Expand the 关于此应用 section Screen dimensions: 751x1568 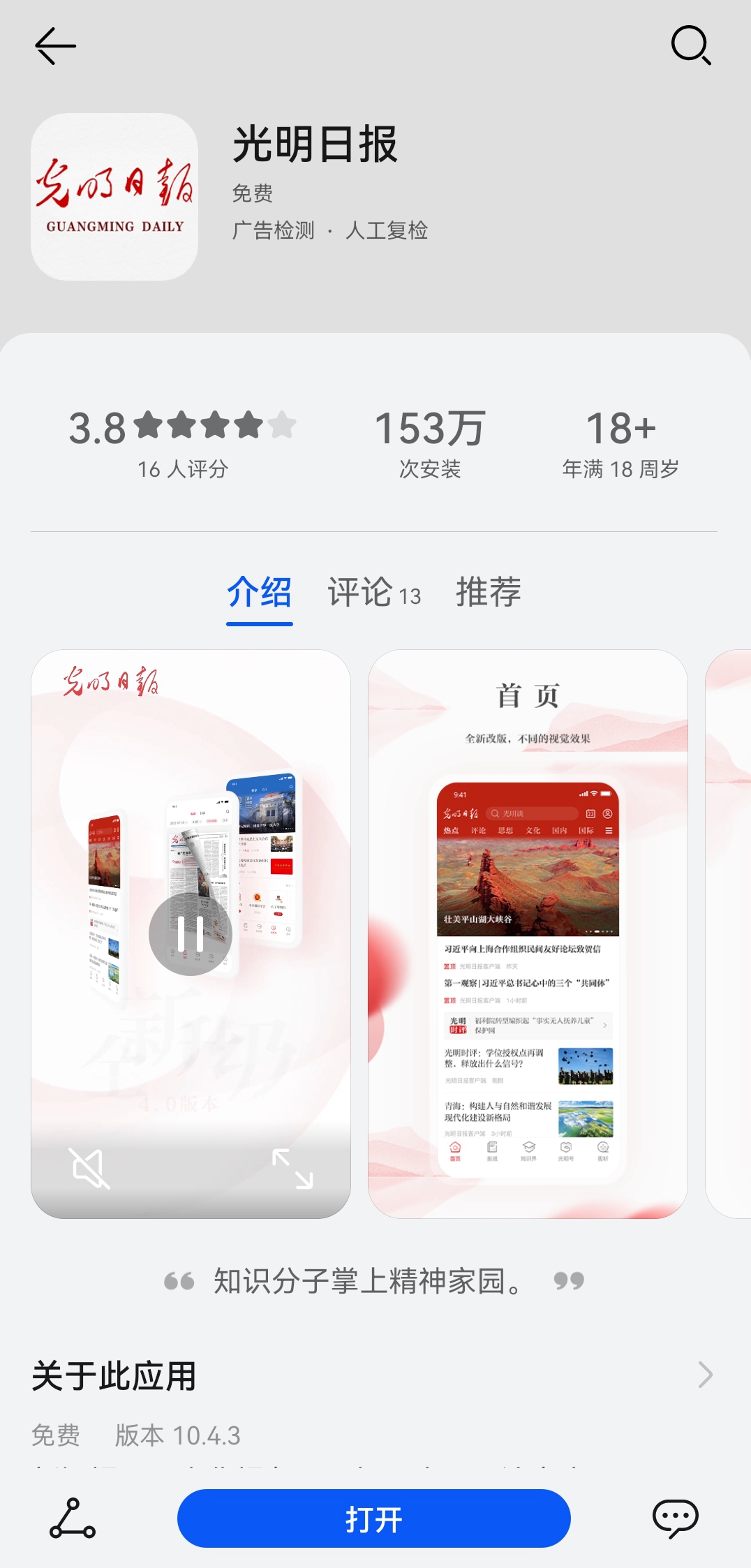705,1375
